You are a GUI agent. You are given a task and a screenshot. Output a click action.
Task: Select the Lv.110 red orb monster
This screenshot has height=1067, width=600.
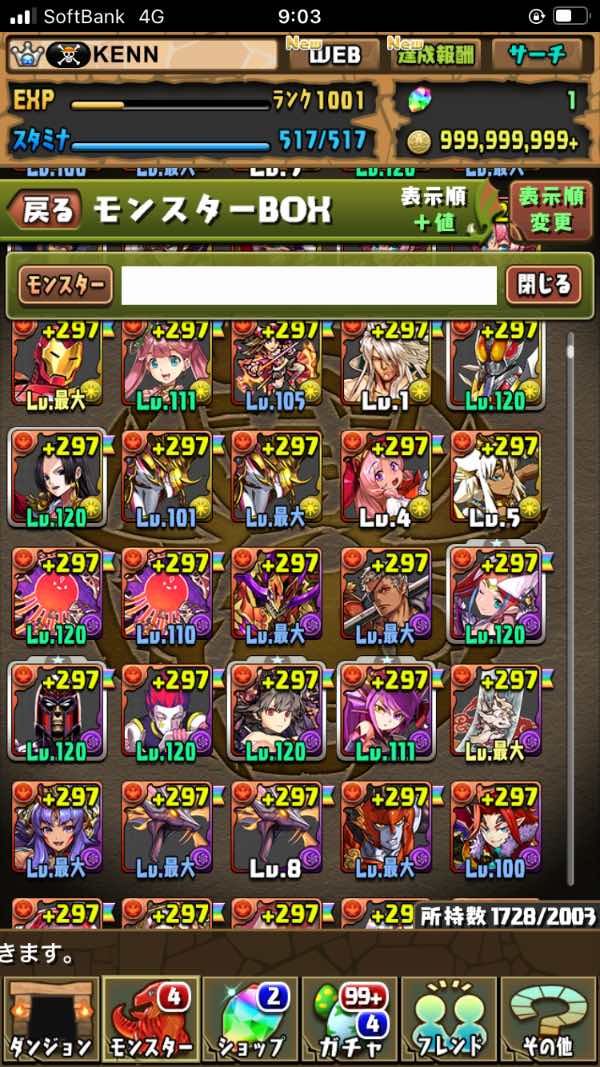[x=165, y=594]
